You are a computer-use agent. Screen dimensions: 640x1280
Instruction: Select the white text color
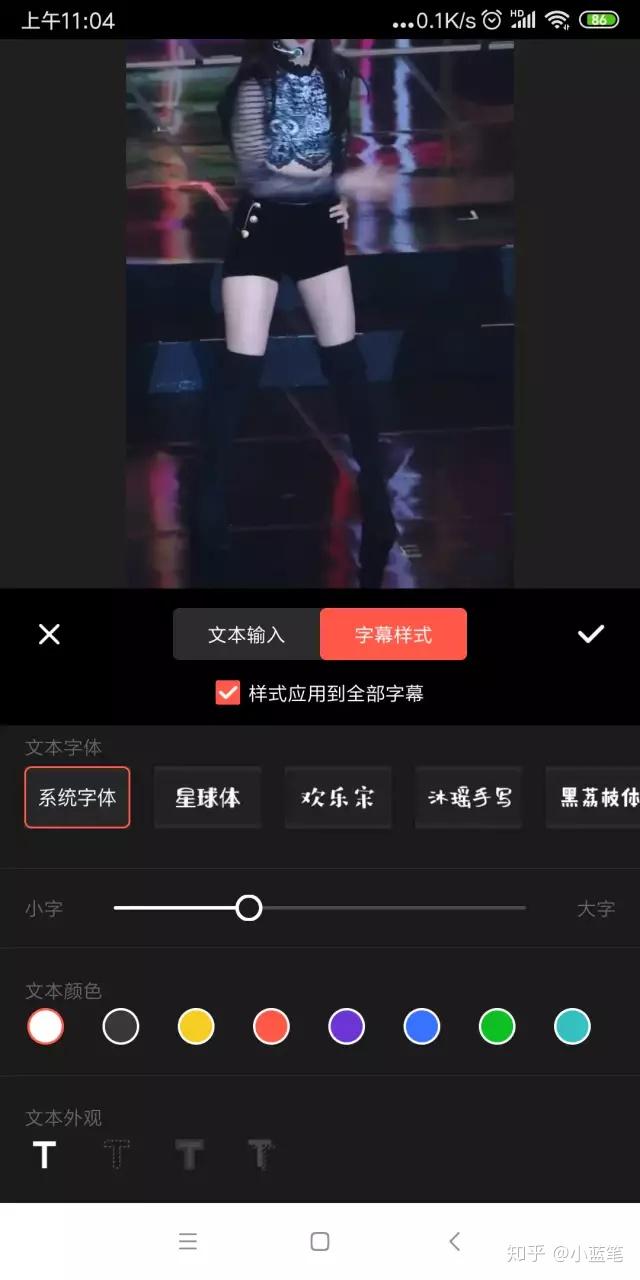[x=46, y=1026]
